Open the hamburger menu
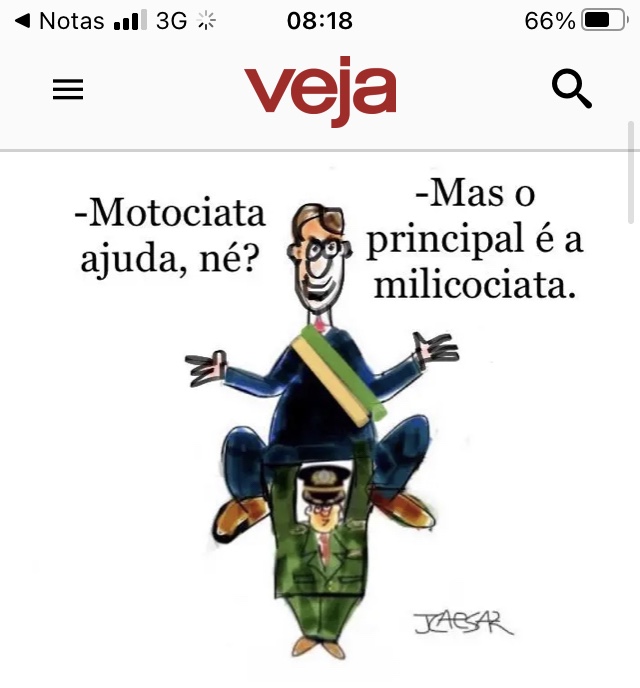This screenshot has height=688, width=640. 68,91
